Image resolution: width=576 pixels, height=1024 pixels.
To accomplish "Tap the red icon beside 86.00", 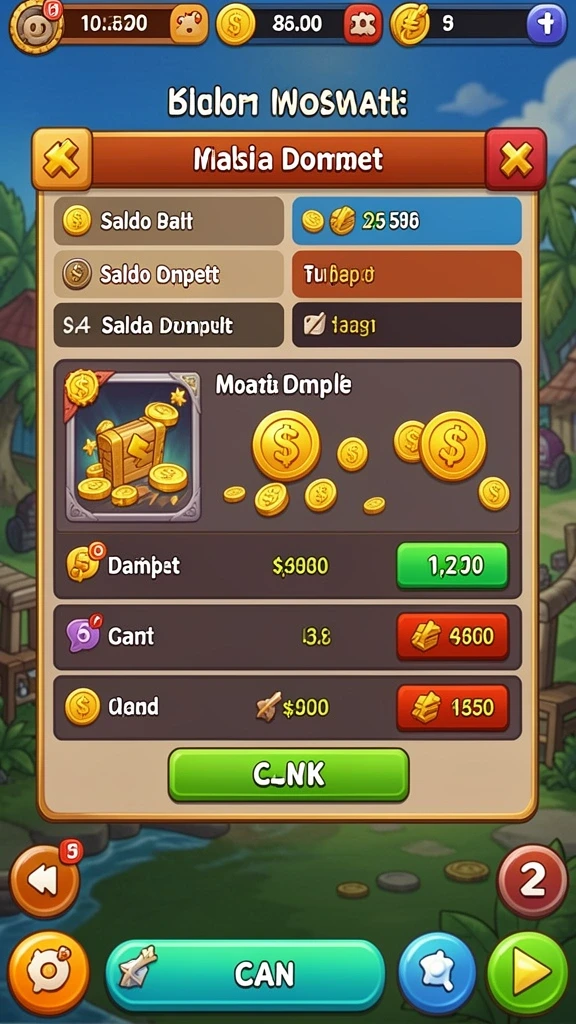I will (x=362, y=24).
